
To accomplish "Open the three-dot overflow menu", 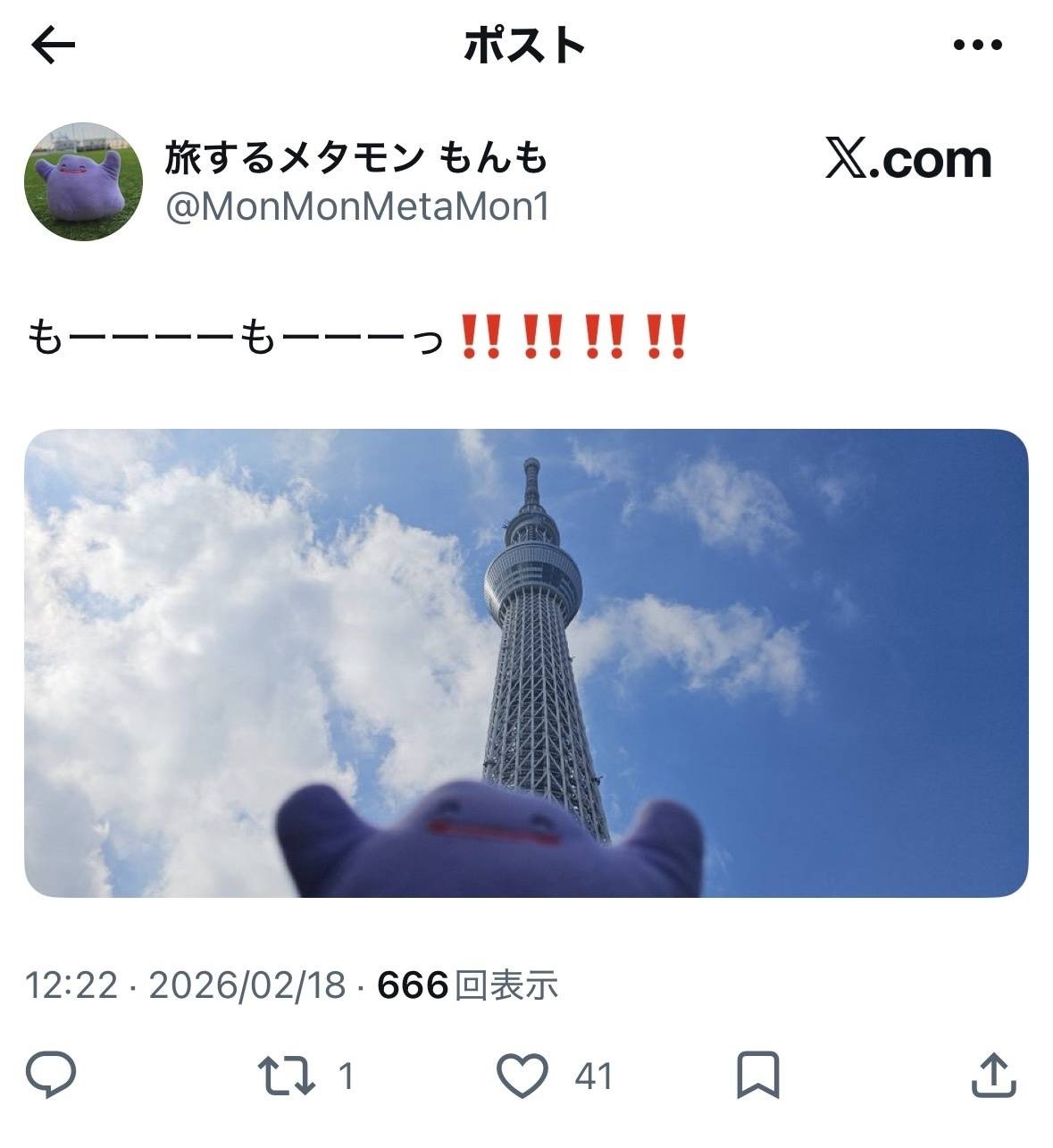I will tap(977, 45).
